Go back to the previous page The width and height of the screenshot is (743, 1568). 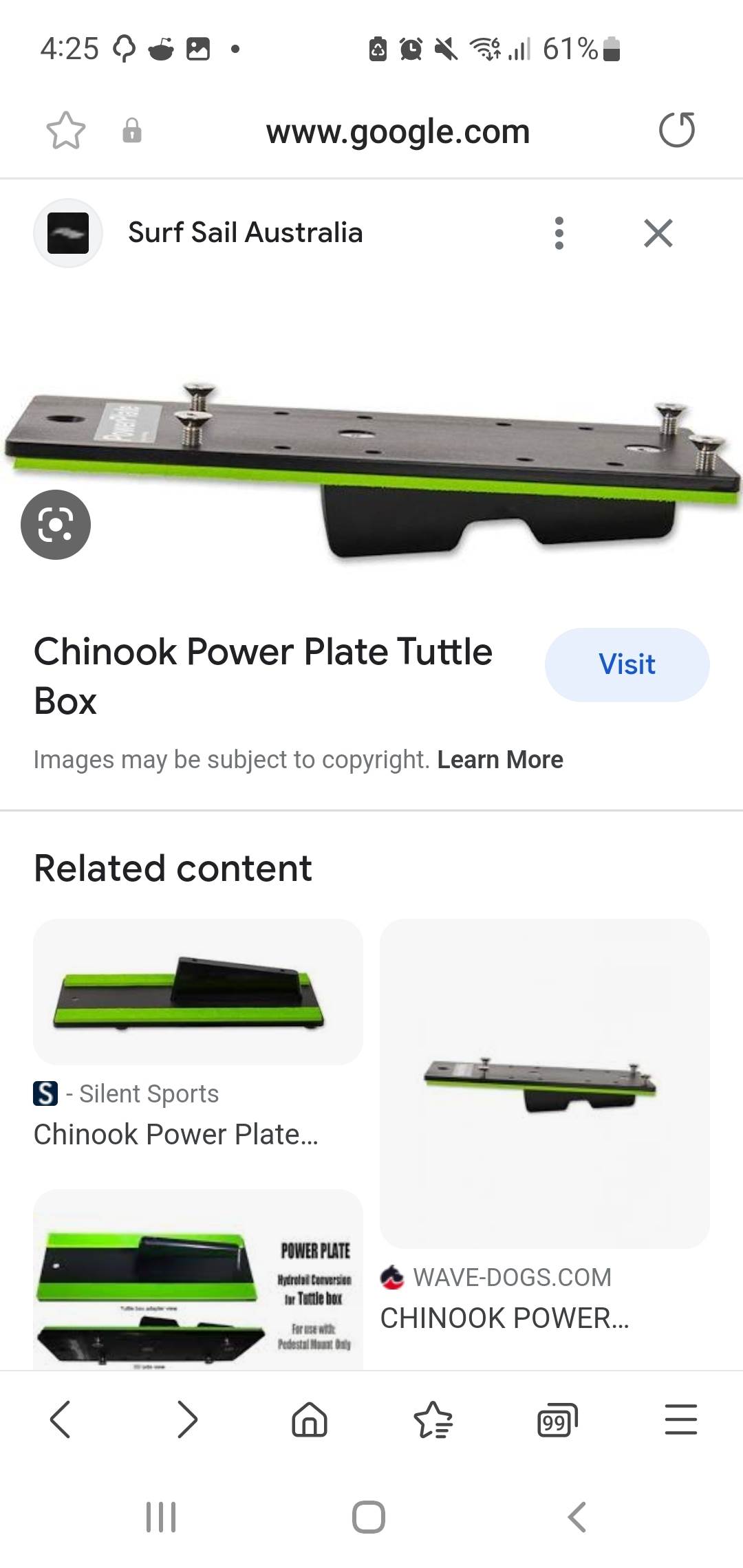[x=61, y=1419]
